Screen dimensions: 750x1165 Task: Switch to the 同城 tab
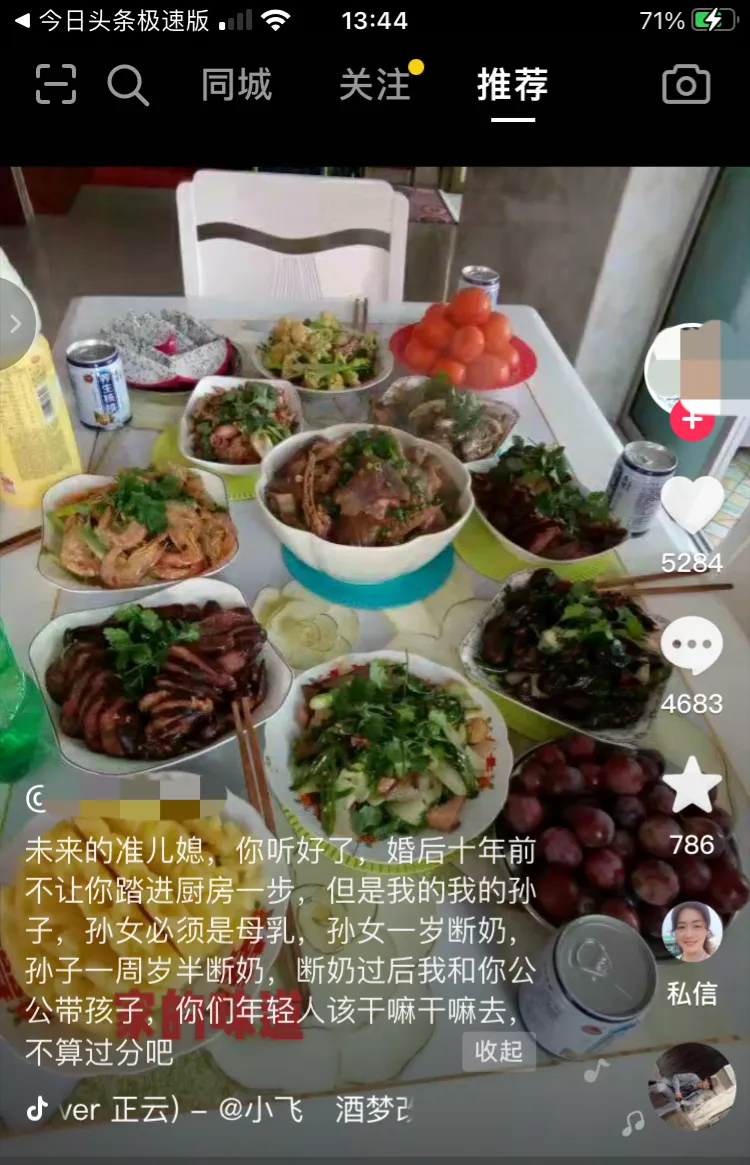tap(236, 85)
